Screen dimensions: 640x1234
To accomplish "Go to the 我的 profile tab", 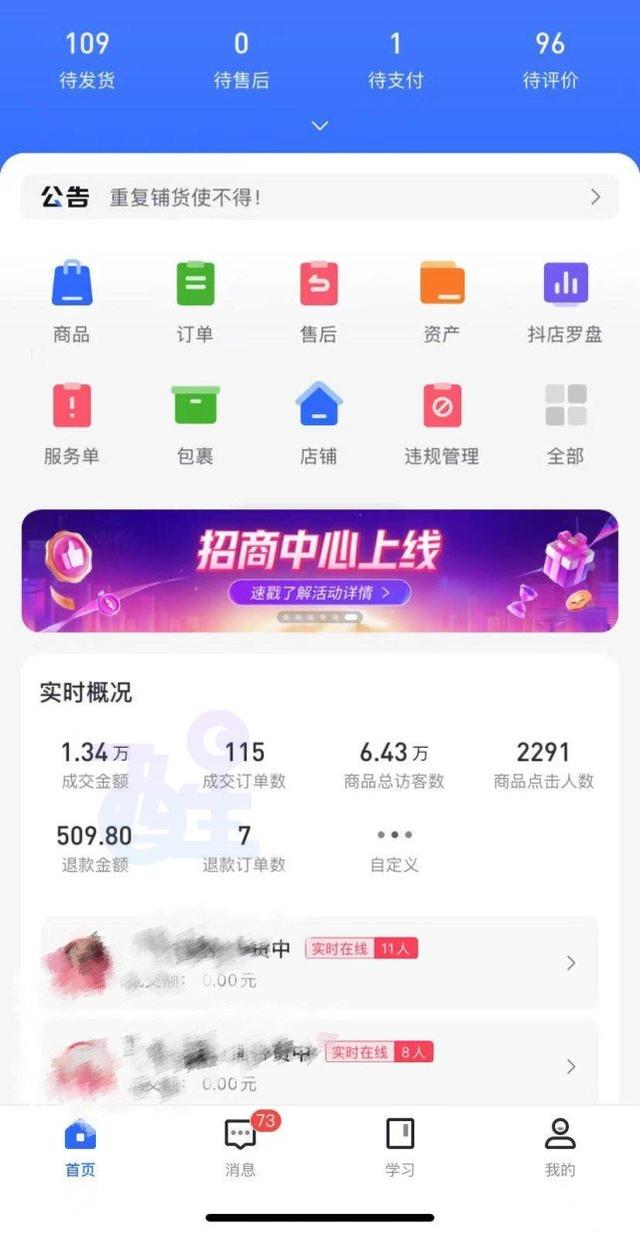I will [x=560, y=1147].
